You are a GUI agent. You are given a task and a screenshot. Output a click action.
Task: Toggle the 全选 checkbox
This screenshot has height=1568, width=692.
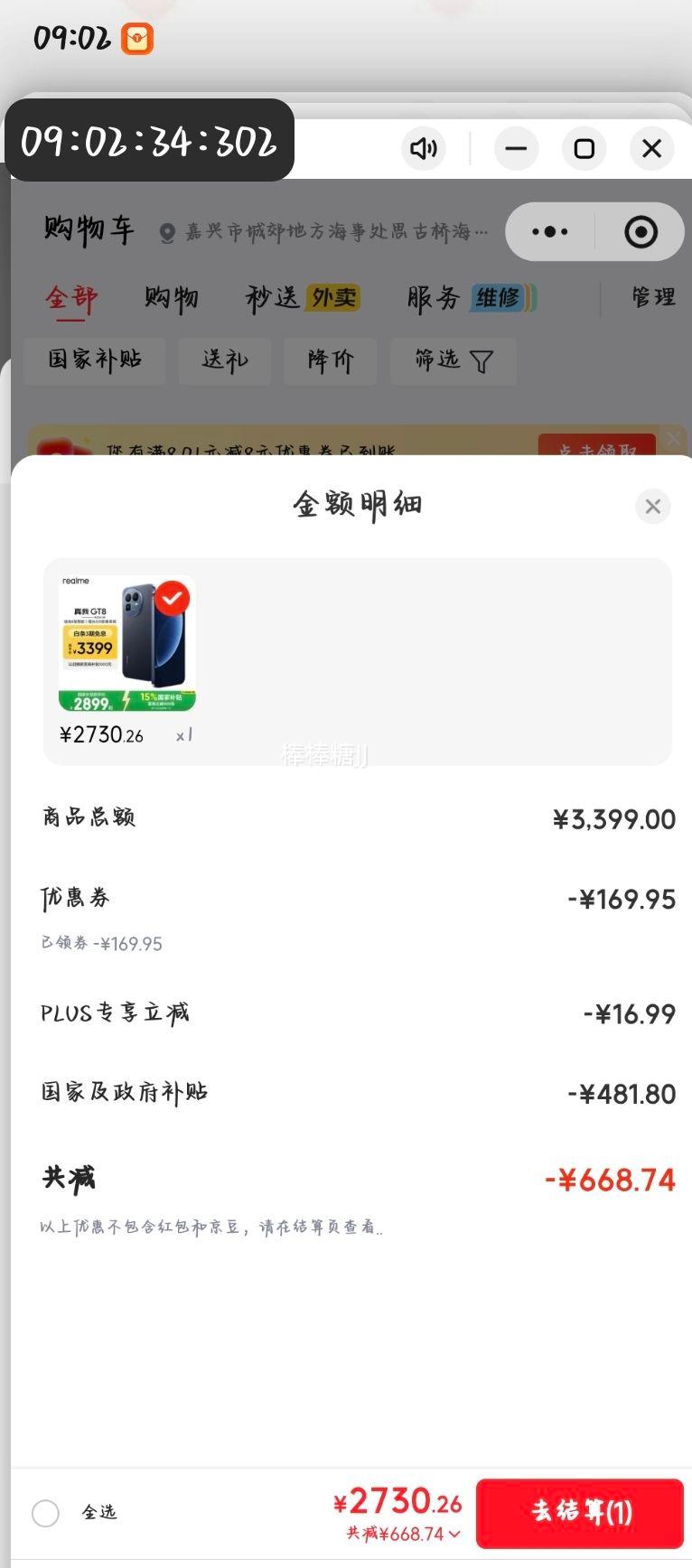pyautogui.click(x=45, y=1513)
